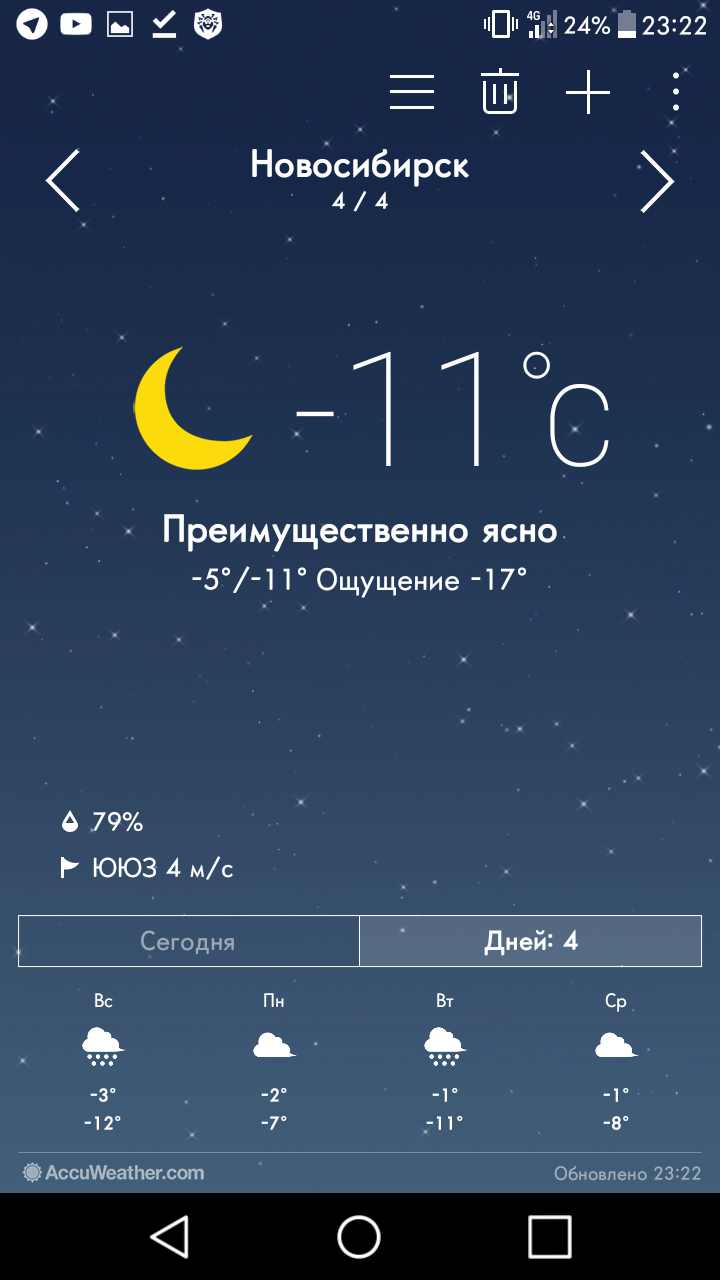720x1280 pixels.
Task: Go to next city with right arrow
Action: pos(657,181)
